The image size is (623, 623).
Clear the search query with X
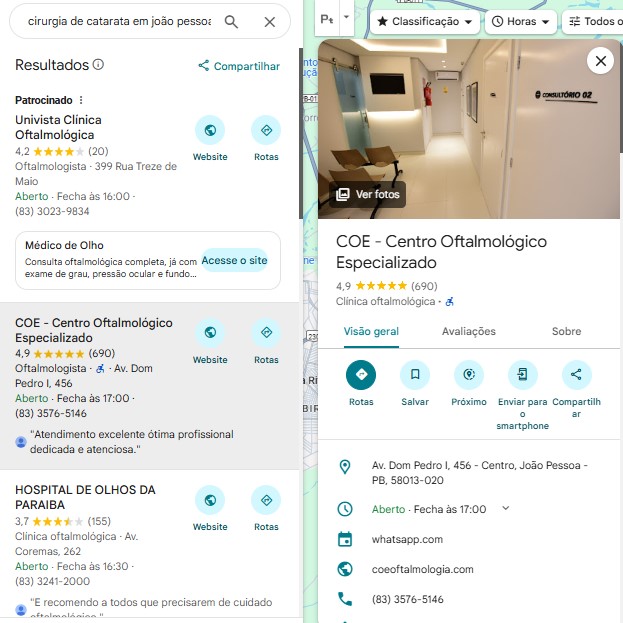click(270, 22)
